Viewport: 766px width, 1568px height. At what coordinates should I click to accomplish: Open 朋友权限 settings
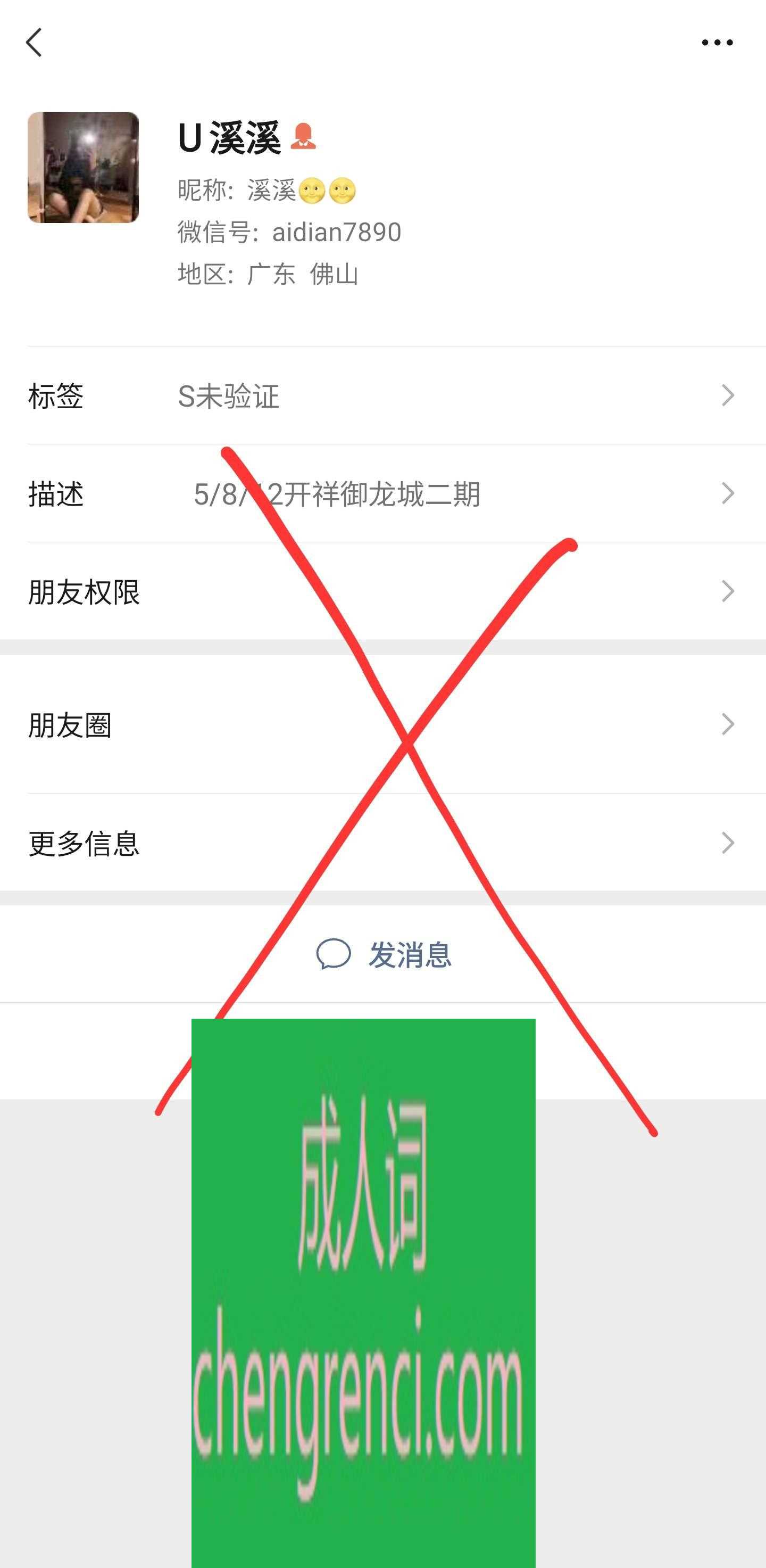coord(382,592)
